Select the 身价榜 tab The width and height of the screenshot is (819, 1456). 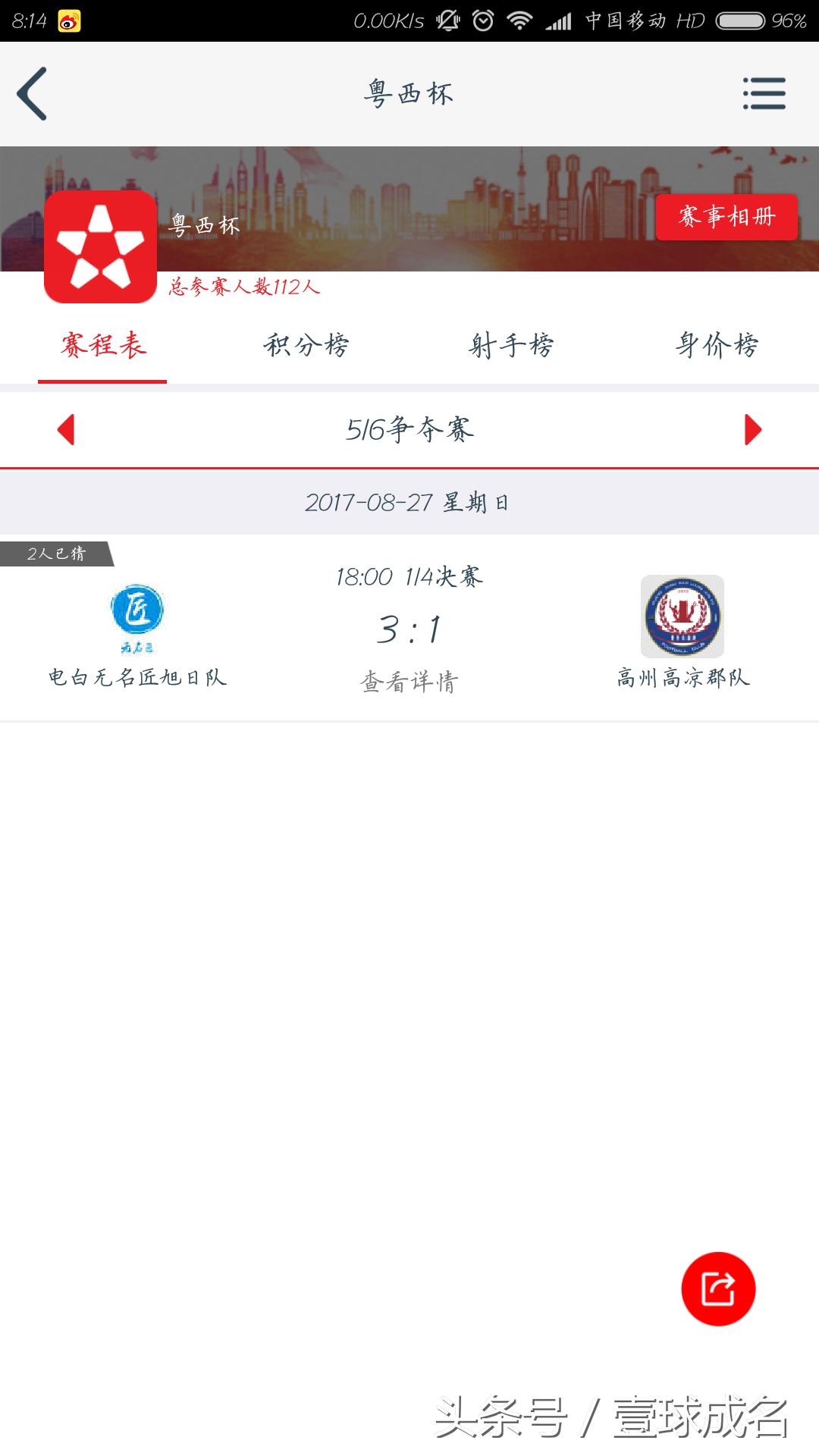716,346
